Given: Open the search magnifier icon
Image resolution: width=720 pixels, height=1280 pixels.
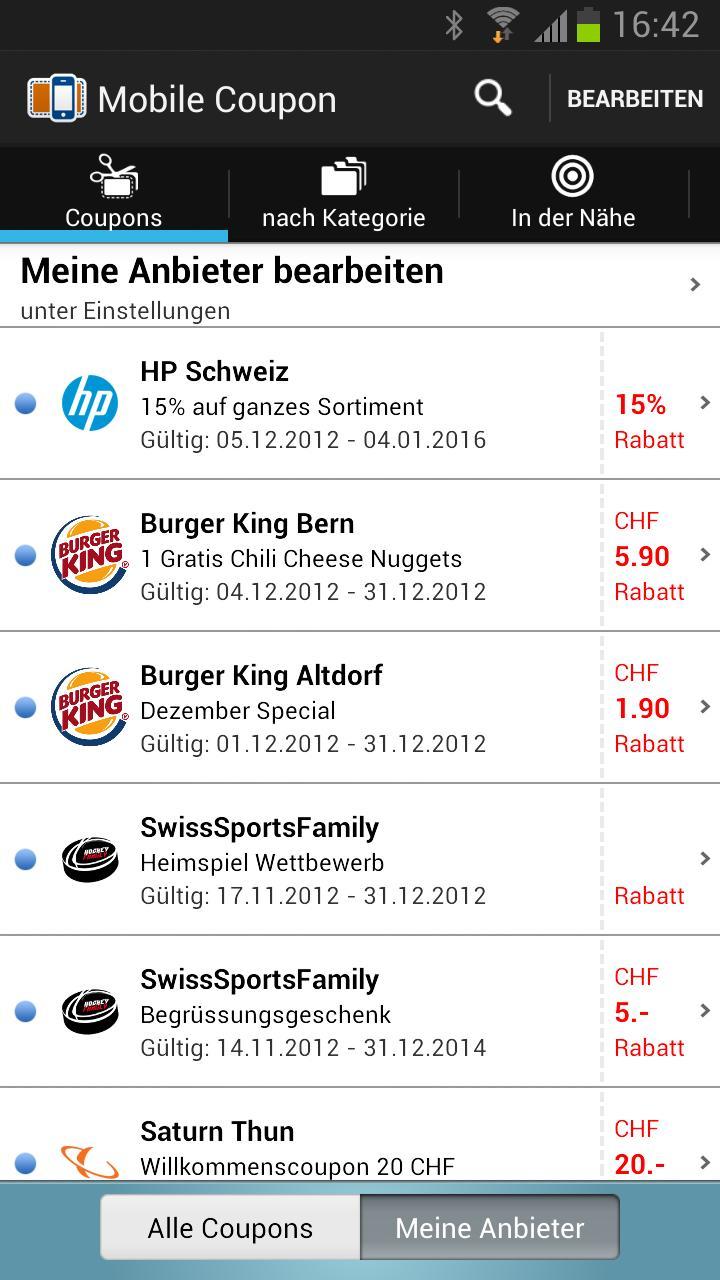Looking at the screenshot, I should pyautogui.click(x=492, y=98).
